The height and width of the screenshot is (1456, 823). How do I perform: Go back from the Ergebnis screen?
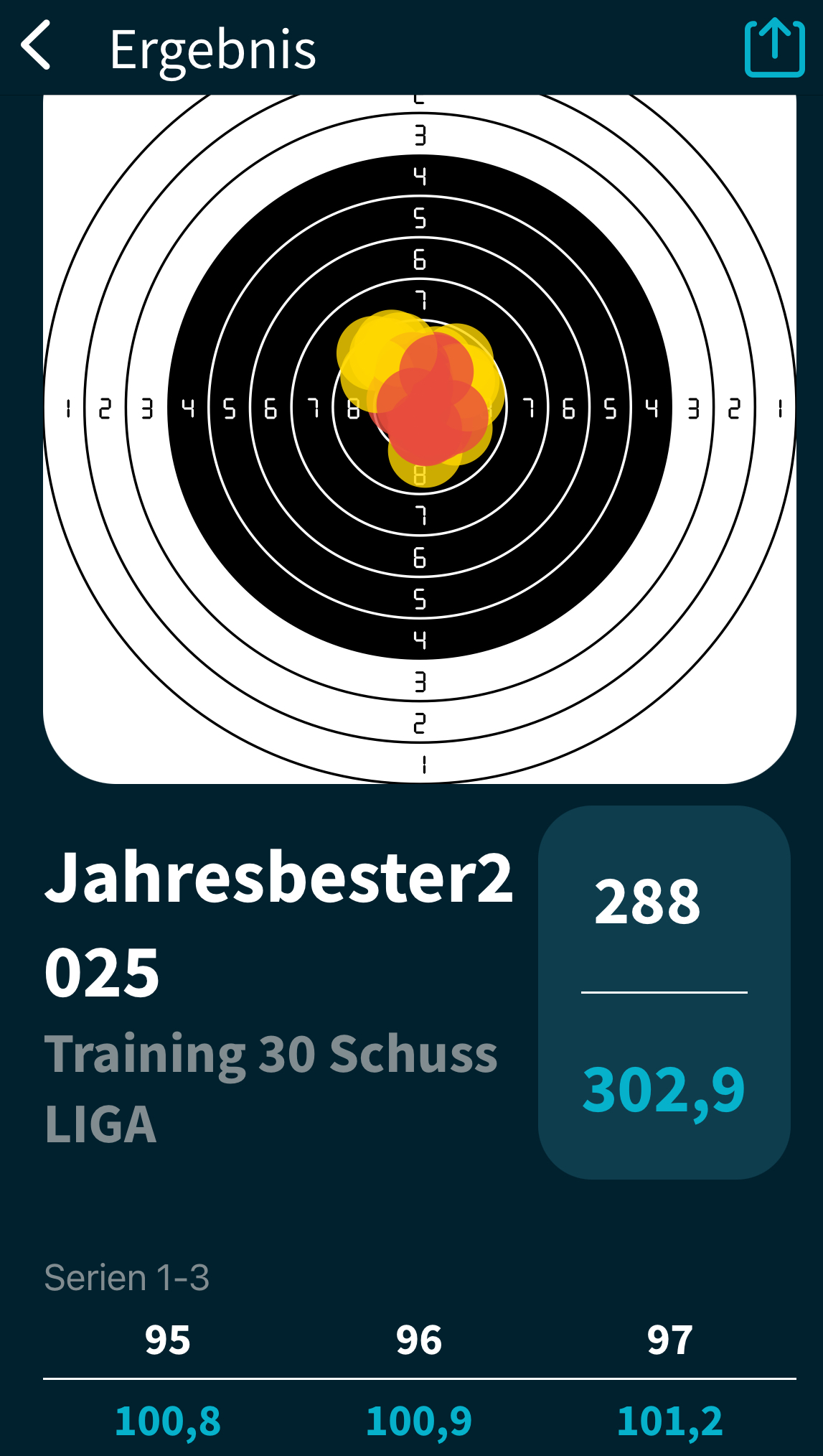coord(36,45)
